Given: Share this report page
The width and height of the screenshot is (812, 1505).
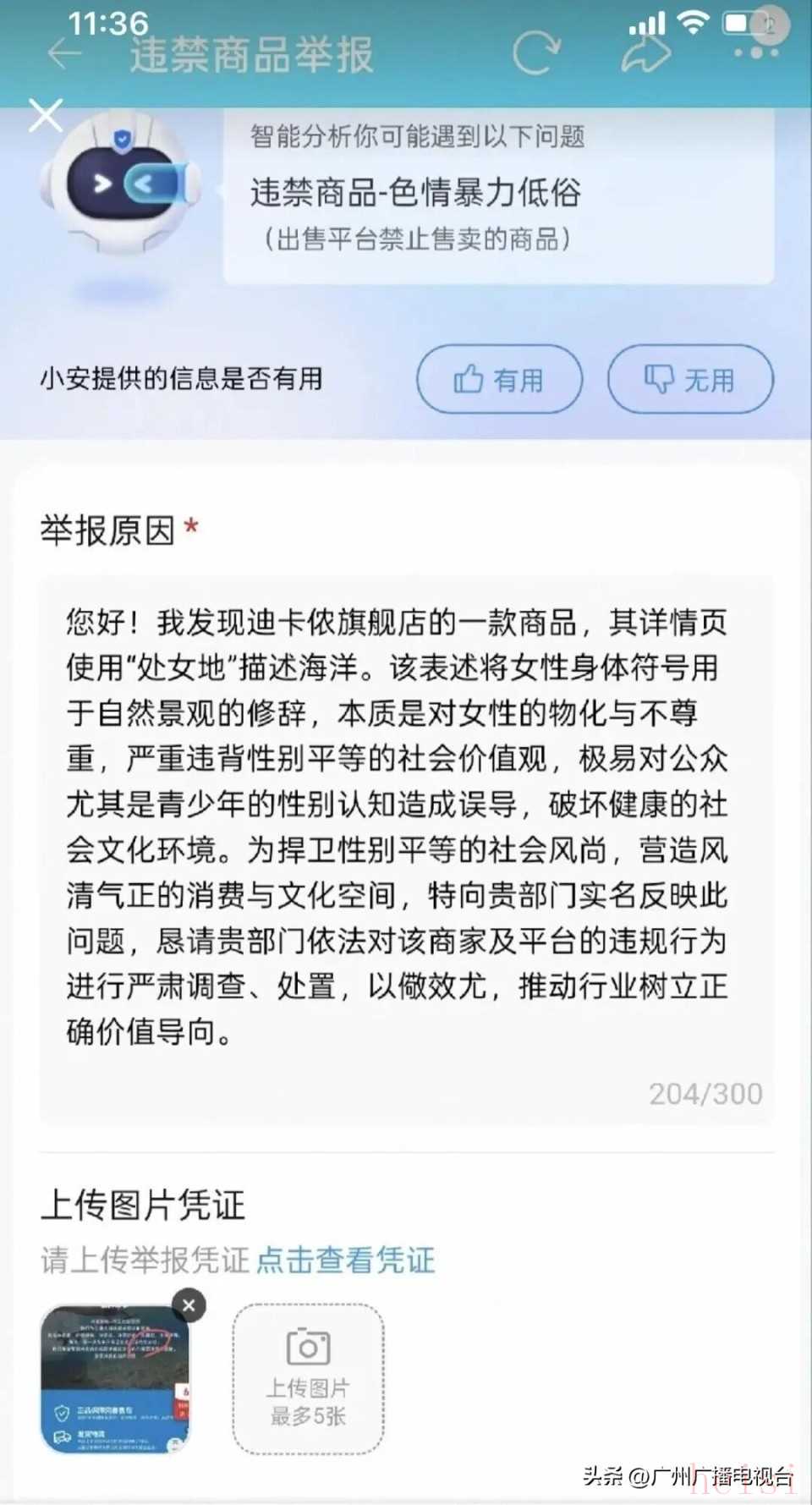Looking at the screenshot, I should [645, 52].
